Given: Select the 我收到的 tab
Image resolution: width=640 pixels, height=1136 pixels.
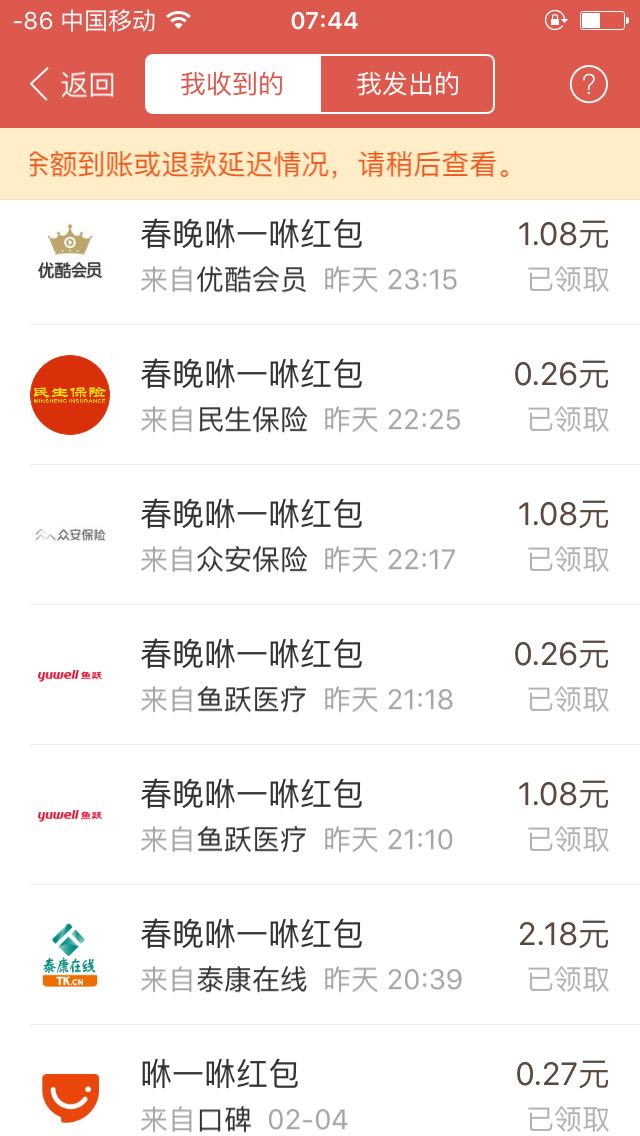Looking at the screenshot, I should [x=233, y=85].
